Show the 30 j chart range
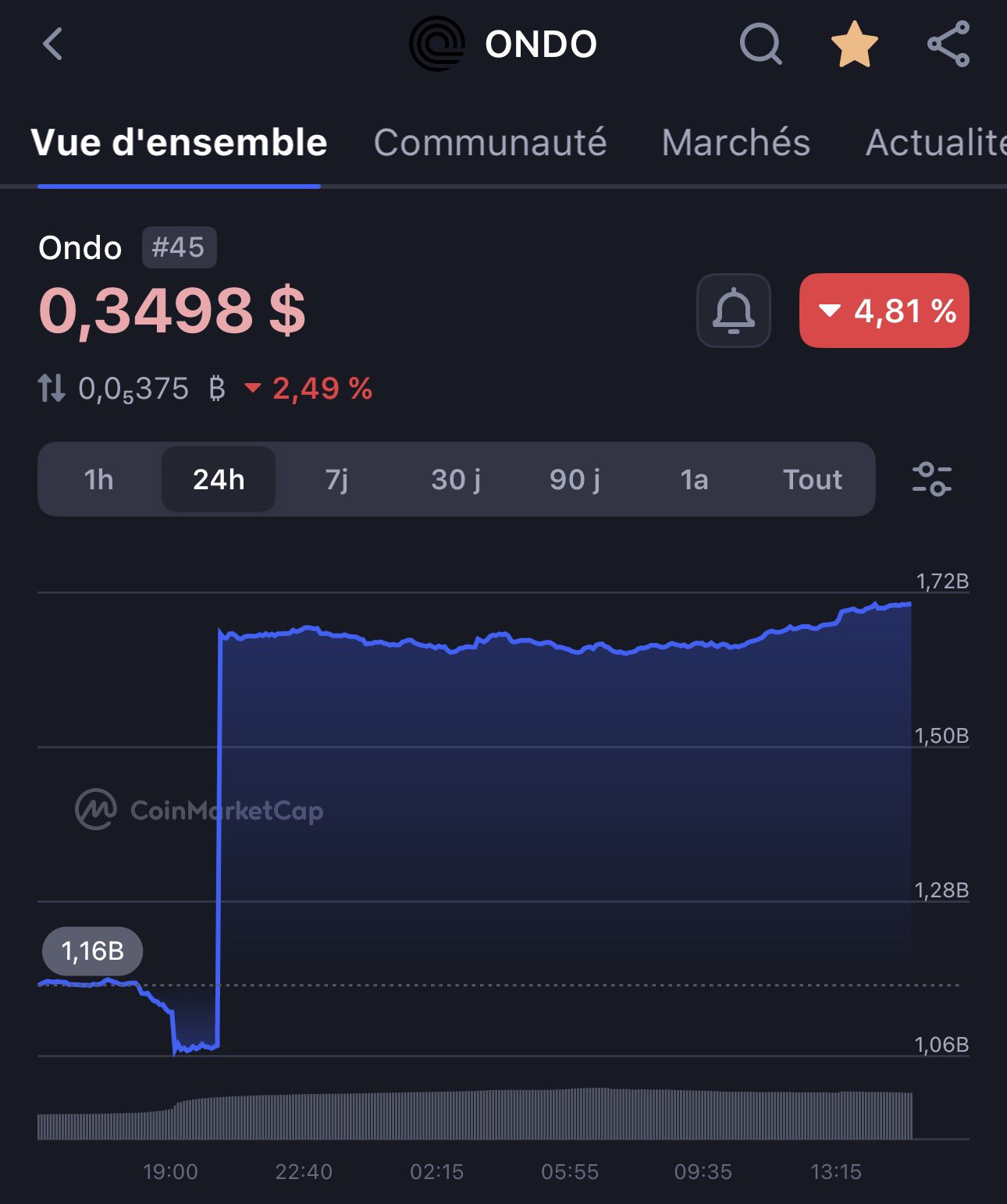Viewport: 1007px width, 1204px height. [x=456, y=479]
